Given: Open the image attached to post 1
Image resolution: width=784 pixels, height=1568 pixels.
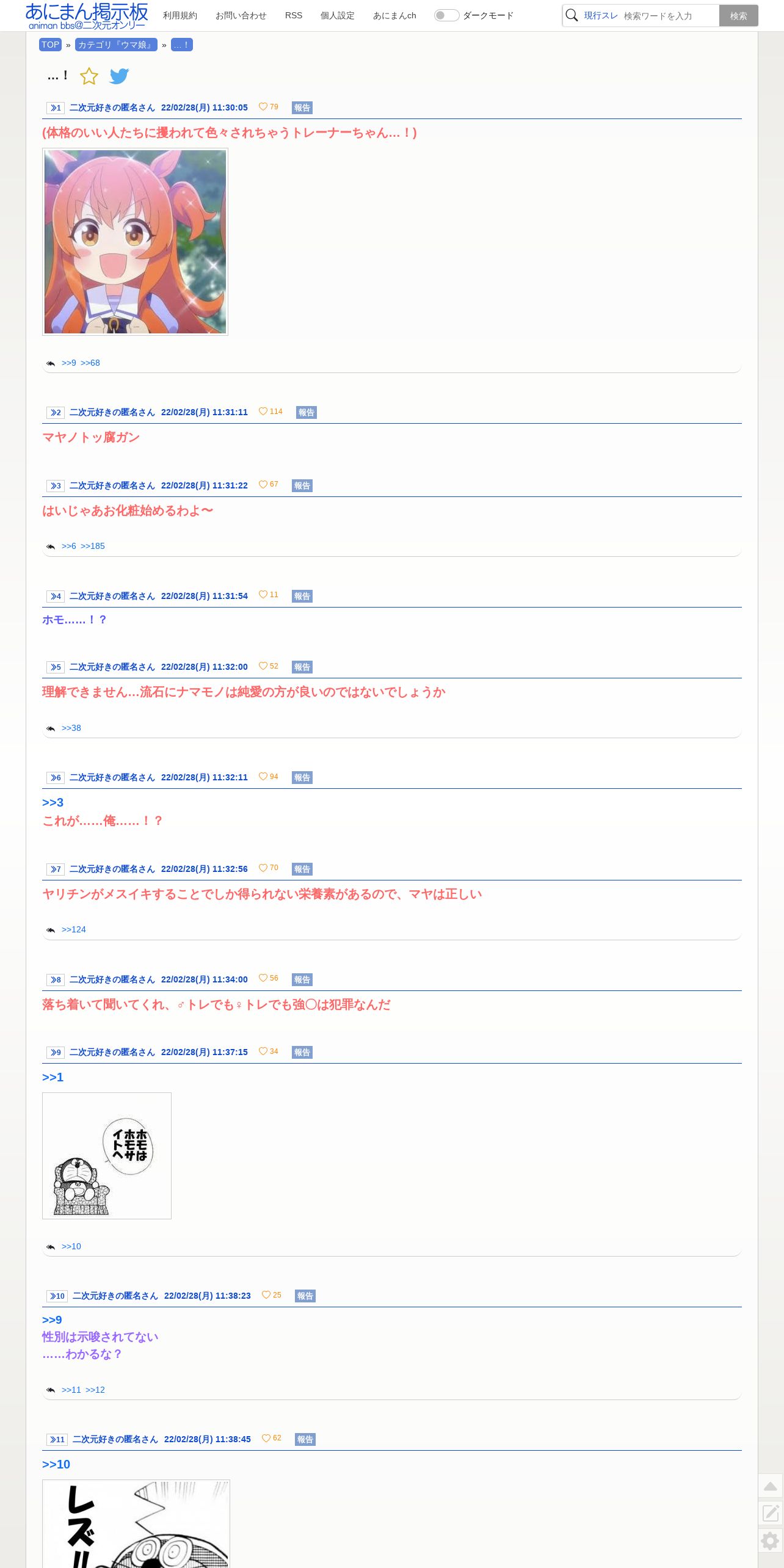Looking at the screenshot, I should click(x=135, y=242).
